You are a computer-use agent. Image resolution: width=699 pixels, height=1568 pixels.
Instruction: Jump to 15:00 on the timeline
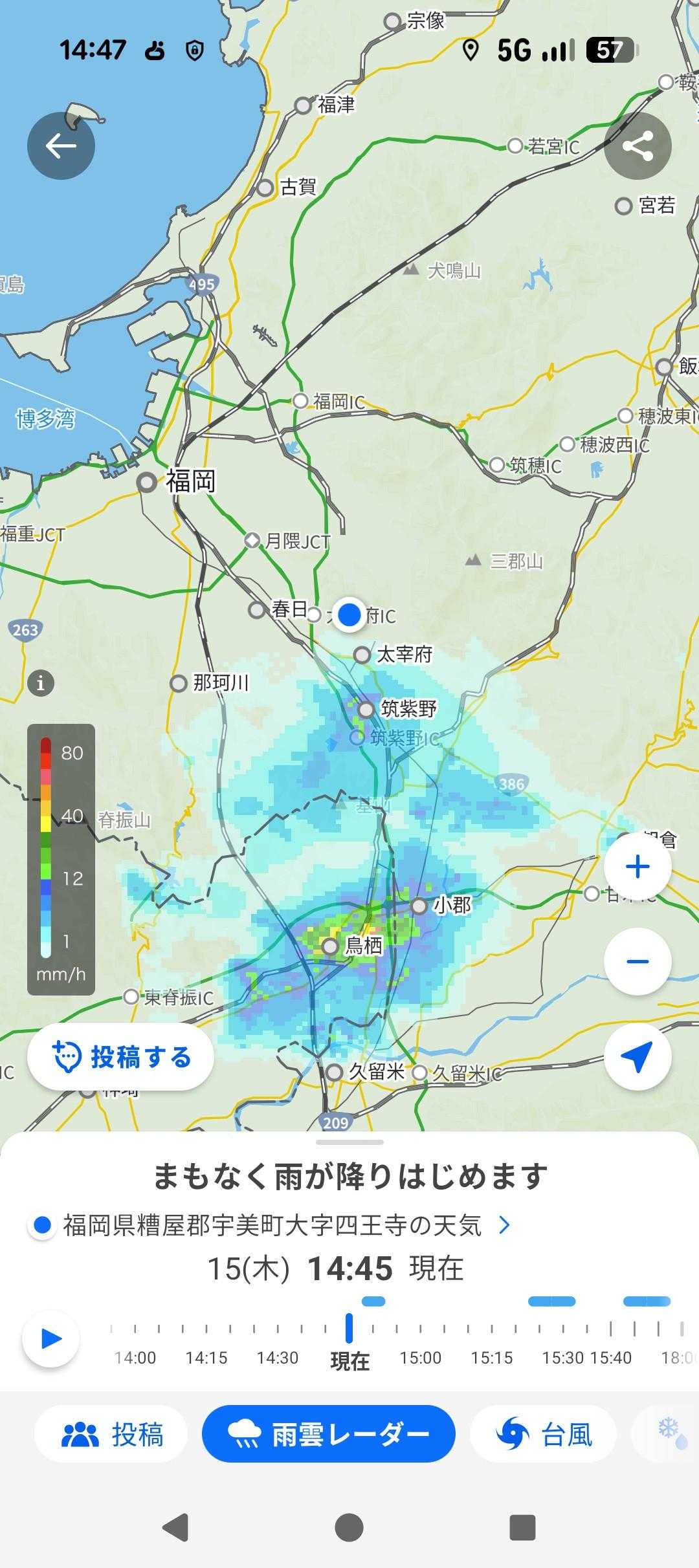(421, 1358)
